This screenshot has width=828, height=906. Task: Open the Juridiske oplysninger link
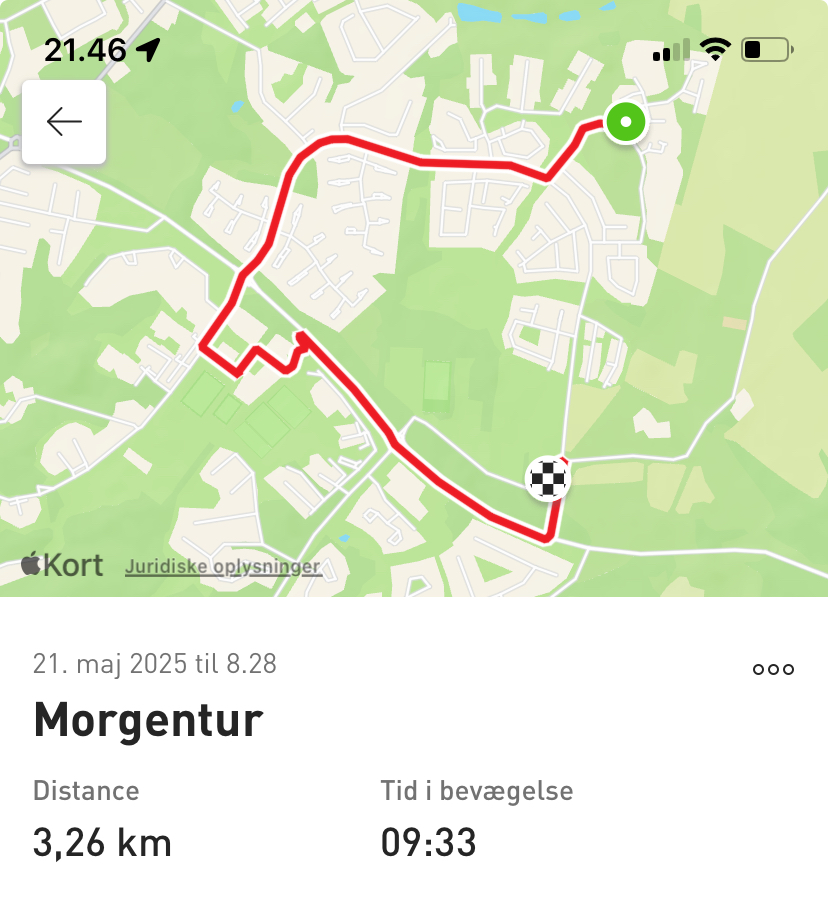(x=222, y=567)
